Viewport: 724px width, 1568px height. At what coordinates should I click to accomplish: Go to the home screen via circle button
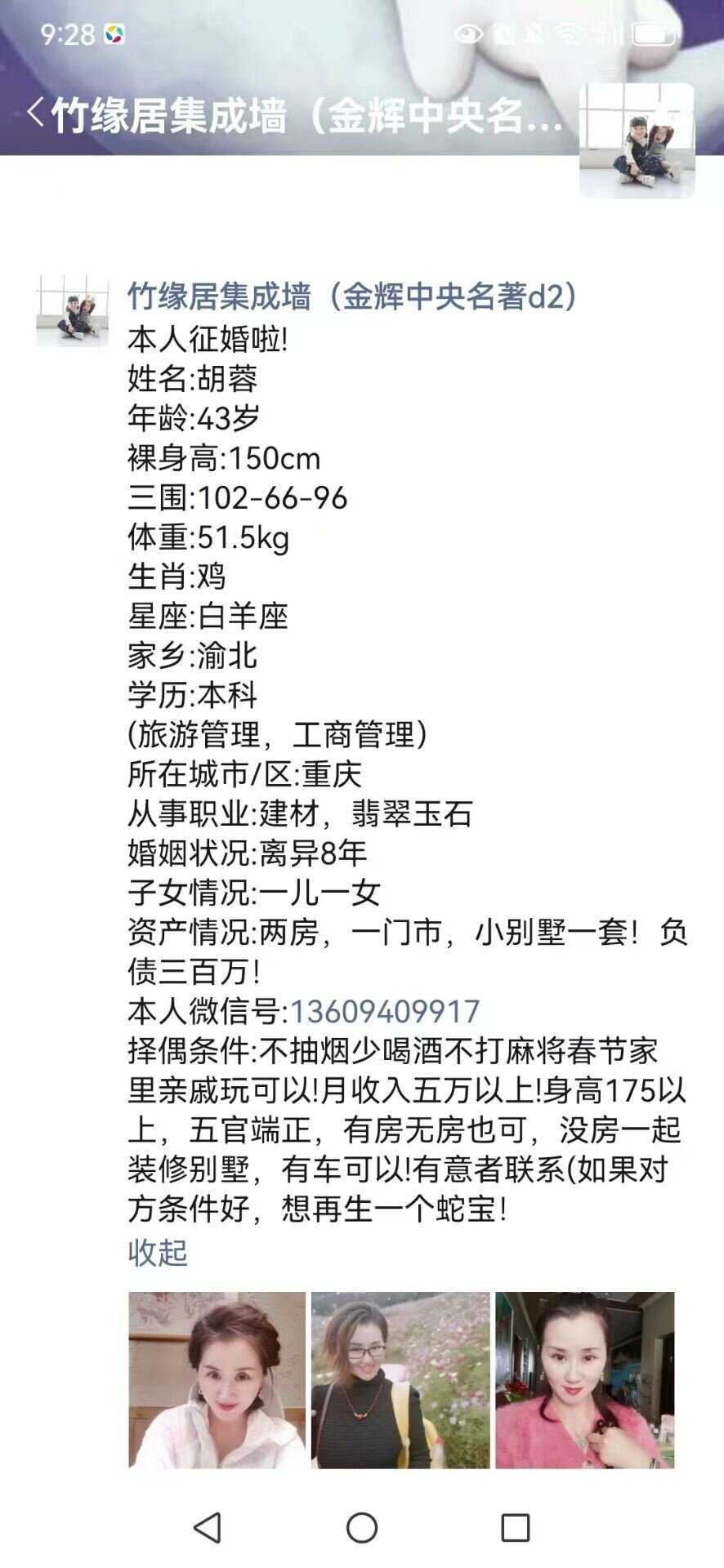(362, 1528)
